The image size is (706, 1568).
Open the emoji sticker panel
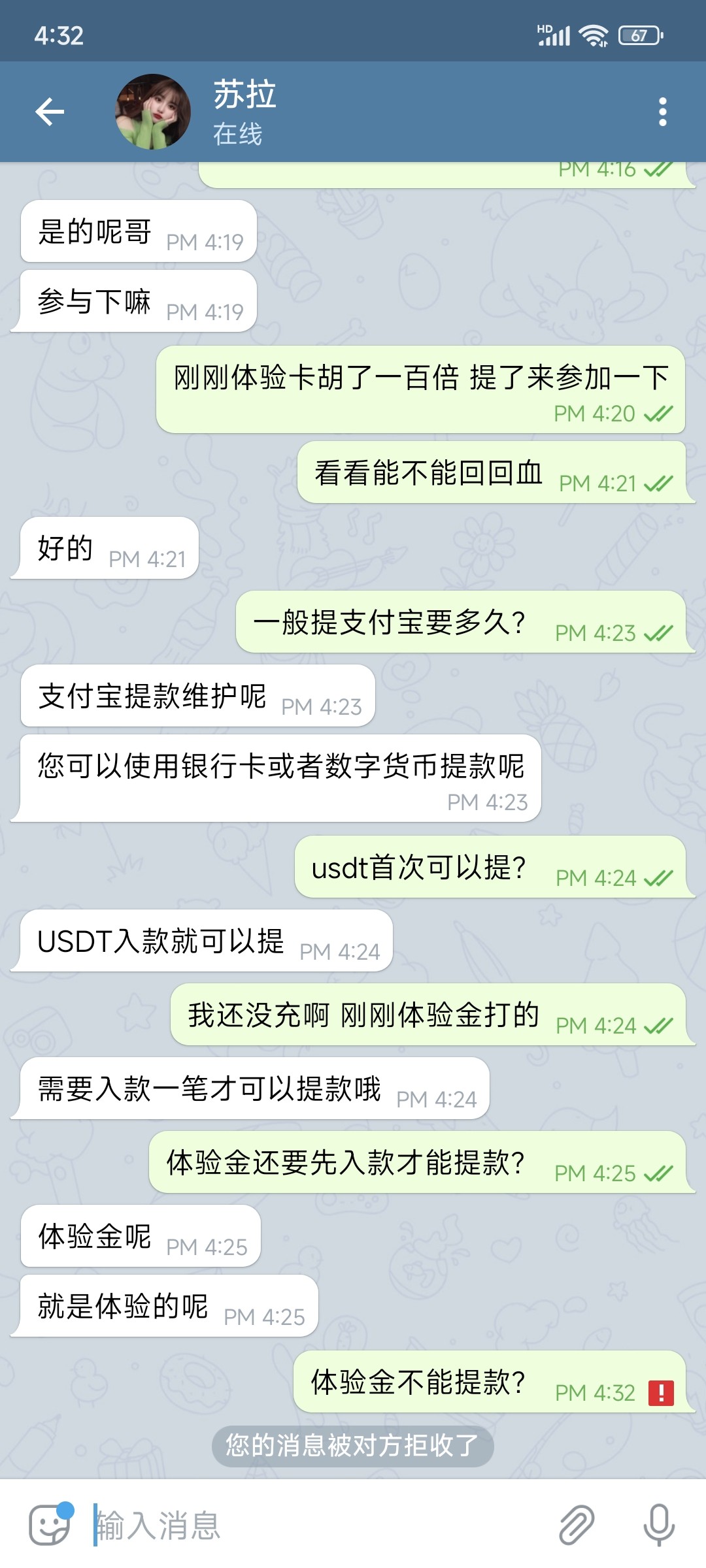pos(50,1525)
